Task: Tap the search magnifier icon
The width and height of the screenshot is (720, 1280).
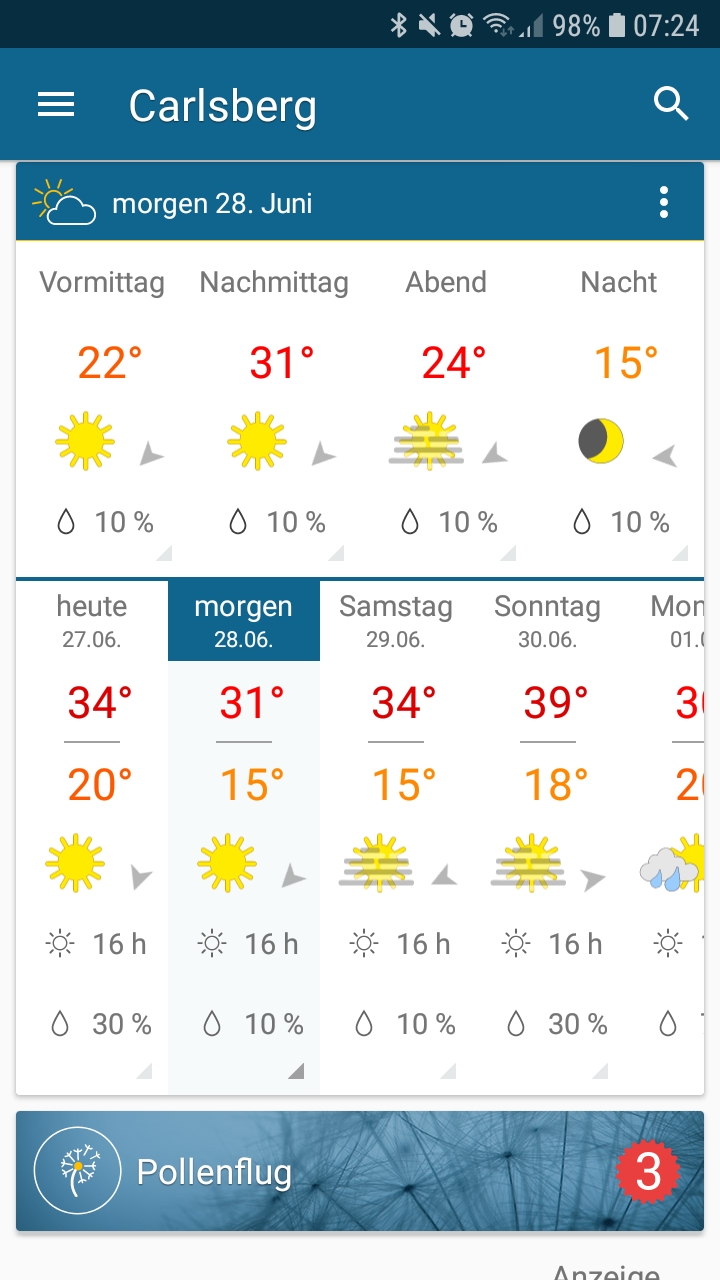Action: tap(671, 103)
